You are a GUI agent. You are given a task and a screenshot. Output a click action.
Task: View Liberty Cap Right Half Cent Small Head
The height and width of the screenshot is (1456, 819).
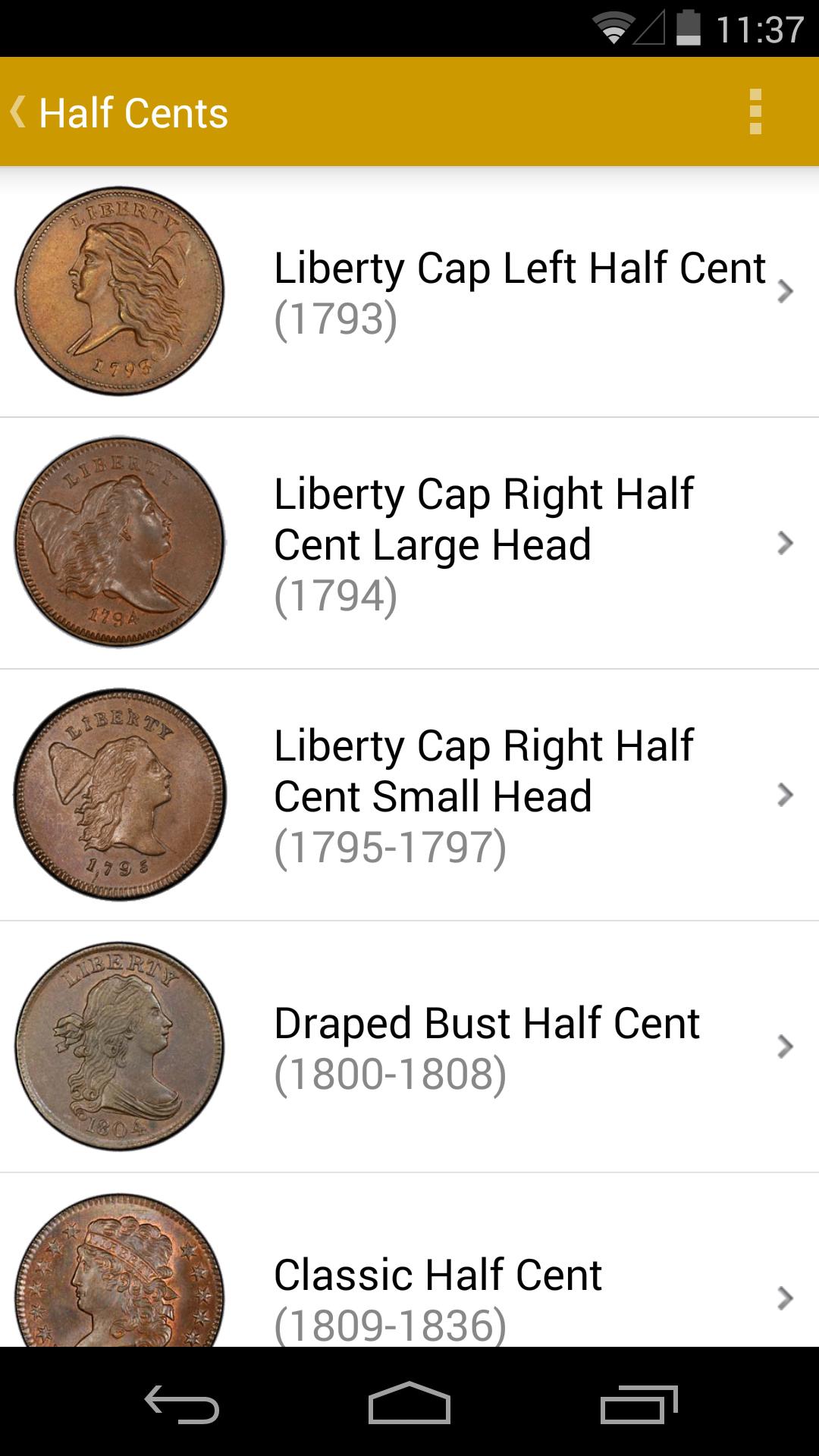409,795
